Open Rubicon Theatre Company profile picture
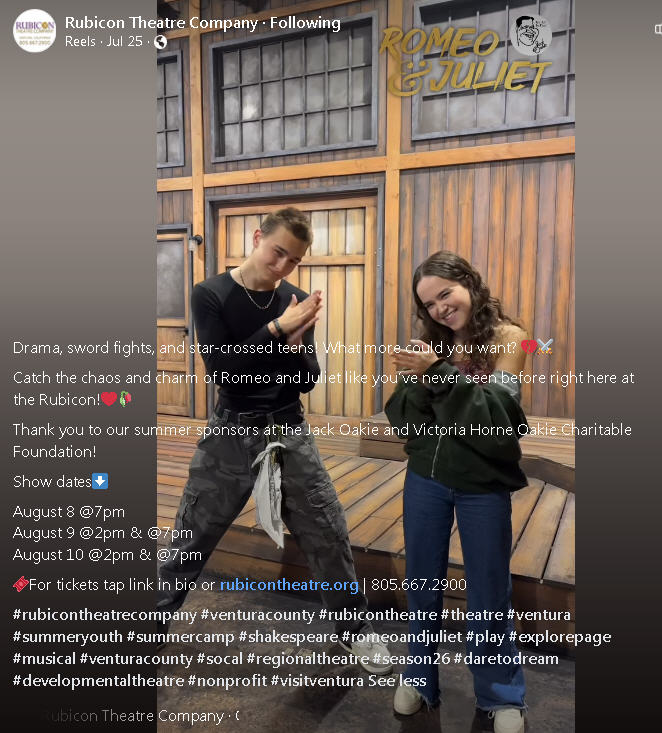Image resolution: width=662 pixels, height=733 pixels. pos(34,31)
